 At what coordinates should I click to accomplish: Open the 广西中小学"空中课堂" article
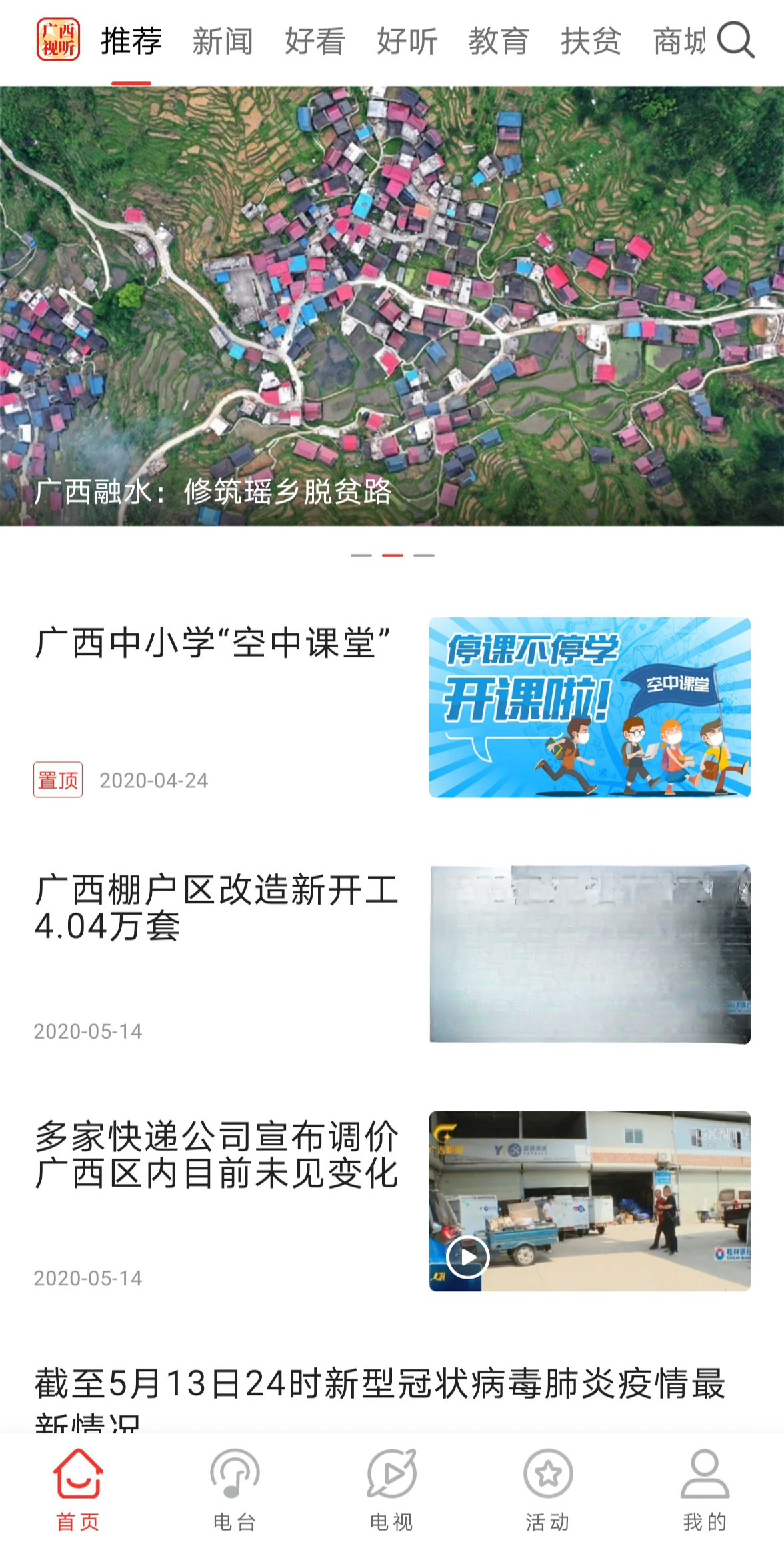coord(392,707)
